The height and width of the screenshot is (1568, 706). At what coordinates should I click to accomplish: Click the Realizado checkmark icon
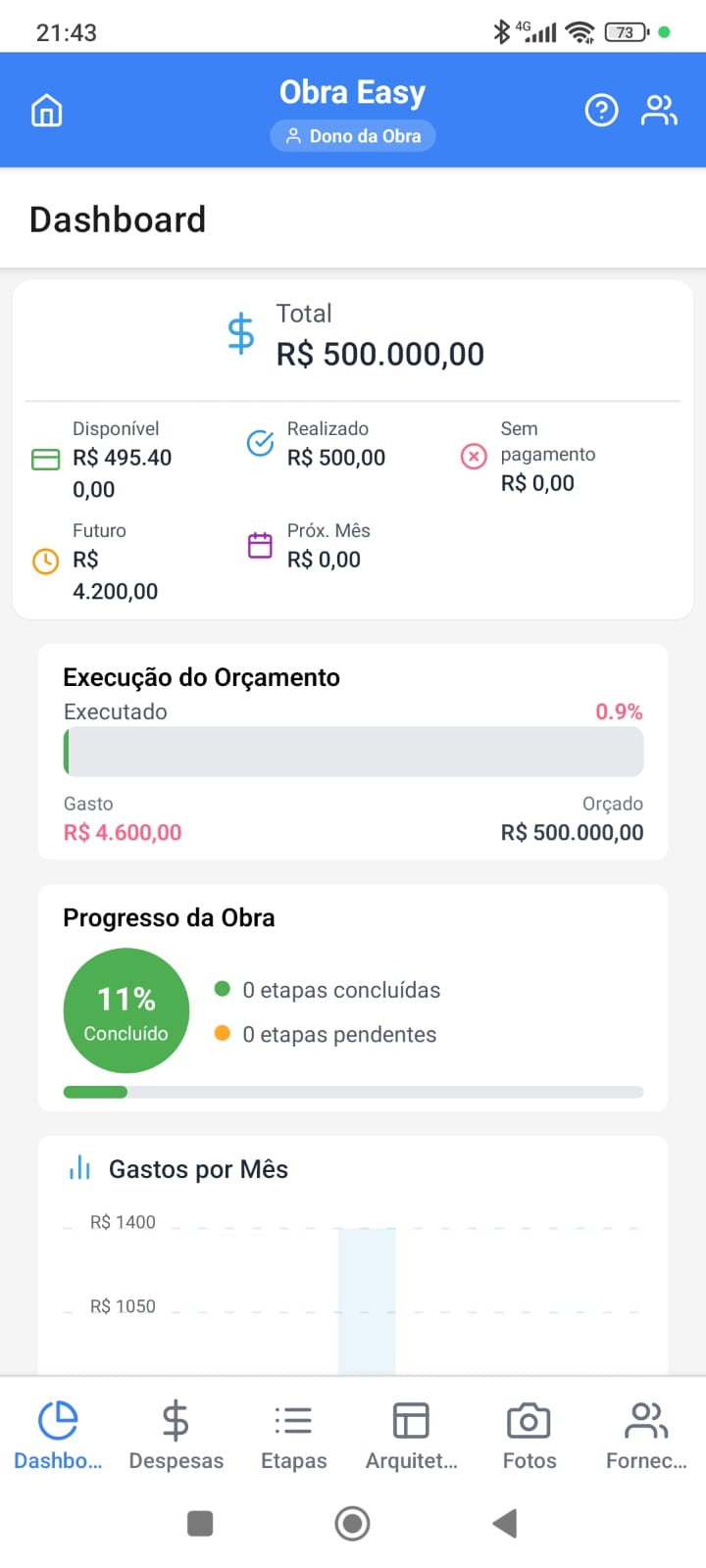point(259,443)
